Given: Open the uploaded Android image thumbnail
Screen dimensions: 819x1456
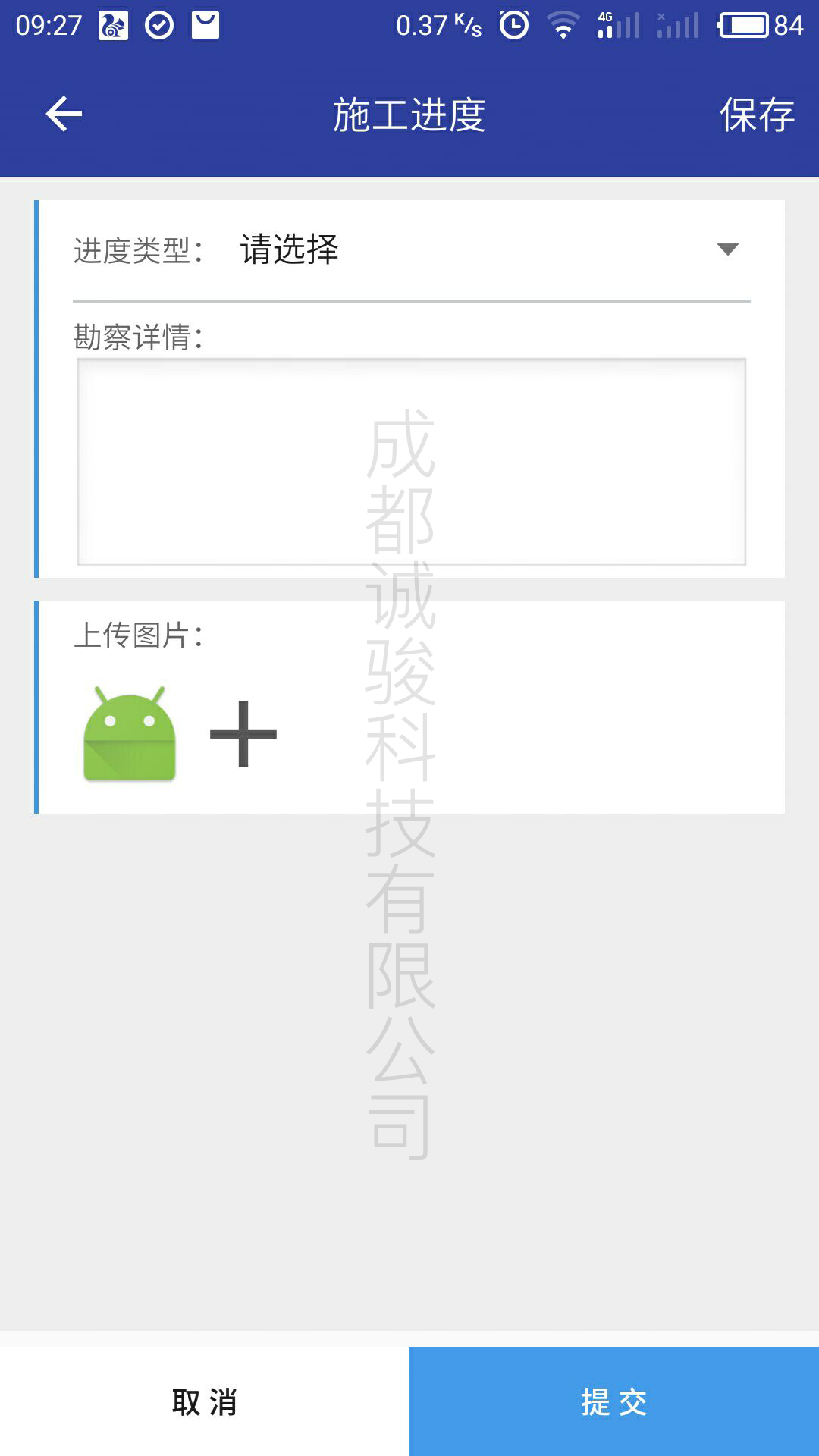Looking at the screenshot, I should tap(130, 733).
